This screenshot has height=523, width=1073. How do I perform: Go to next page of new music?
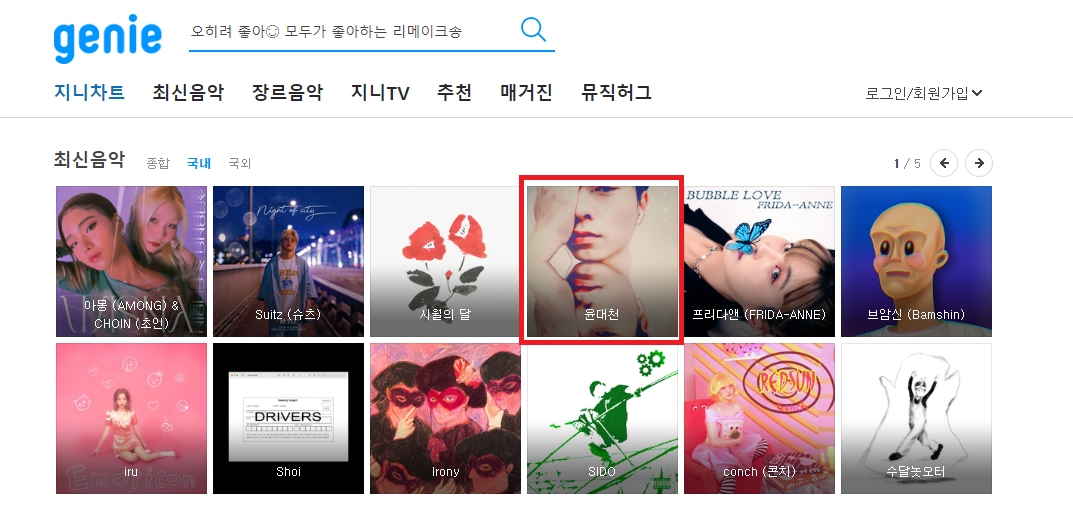(979, 163)
